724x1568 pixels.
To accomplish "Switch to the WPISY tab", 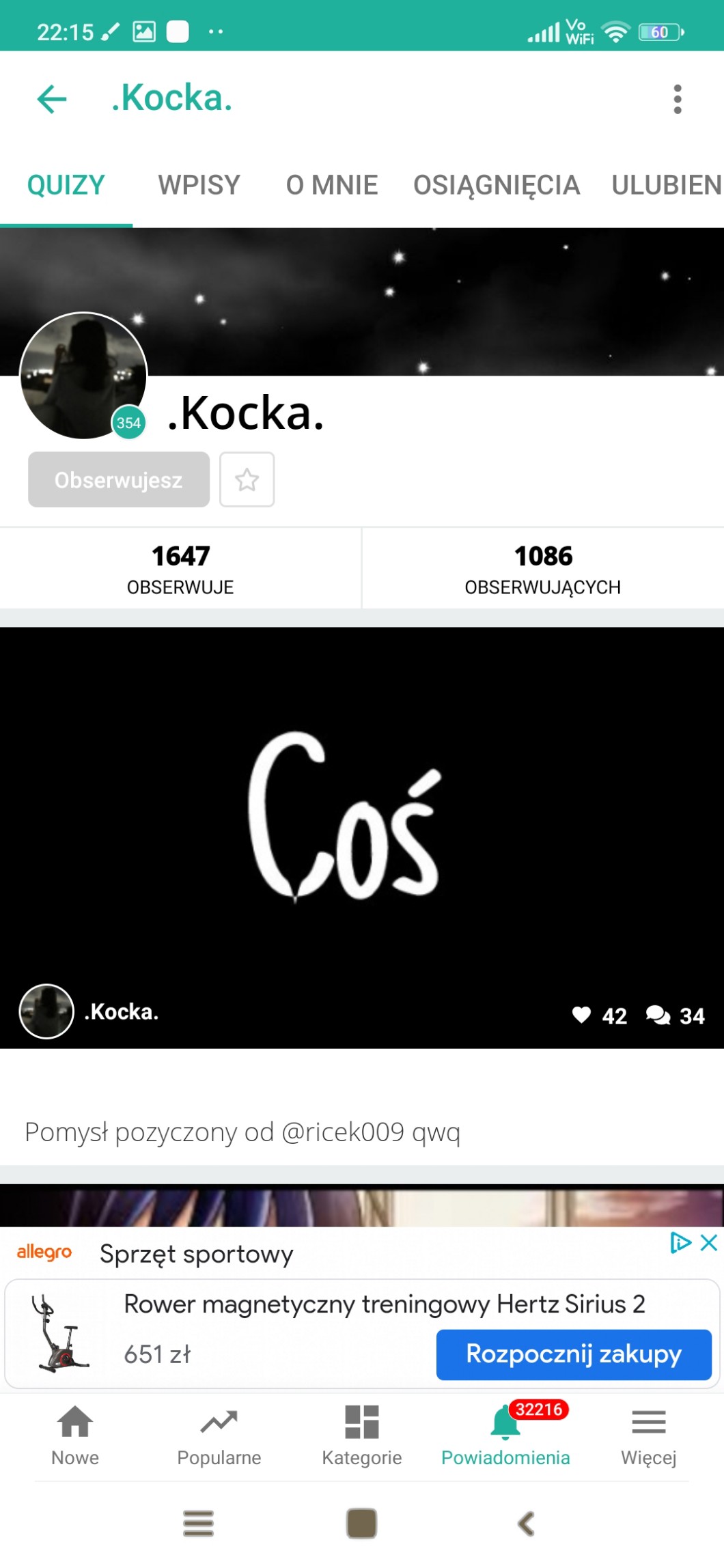I will pos(199,185).
